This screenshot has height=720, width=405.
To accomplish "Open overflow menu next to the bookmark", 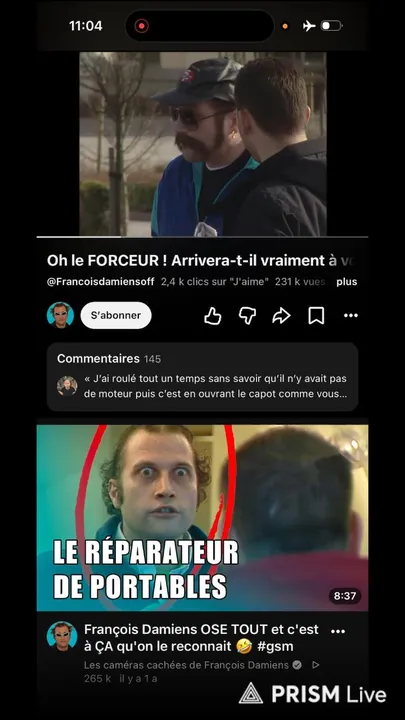I will 351,315.
